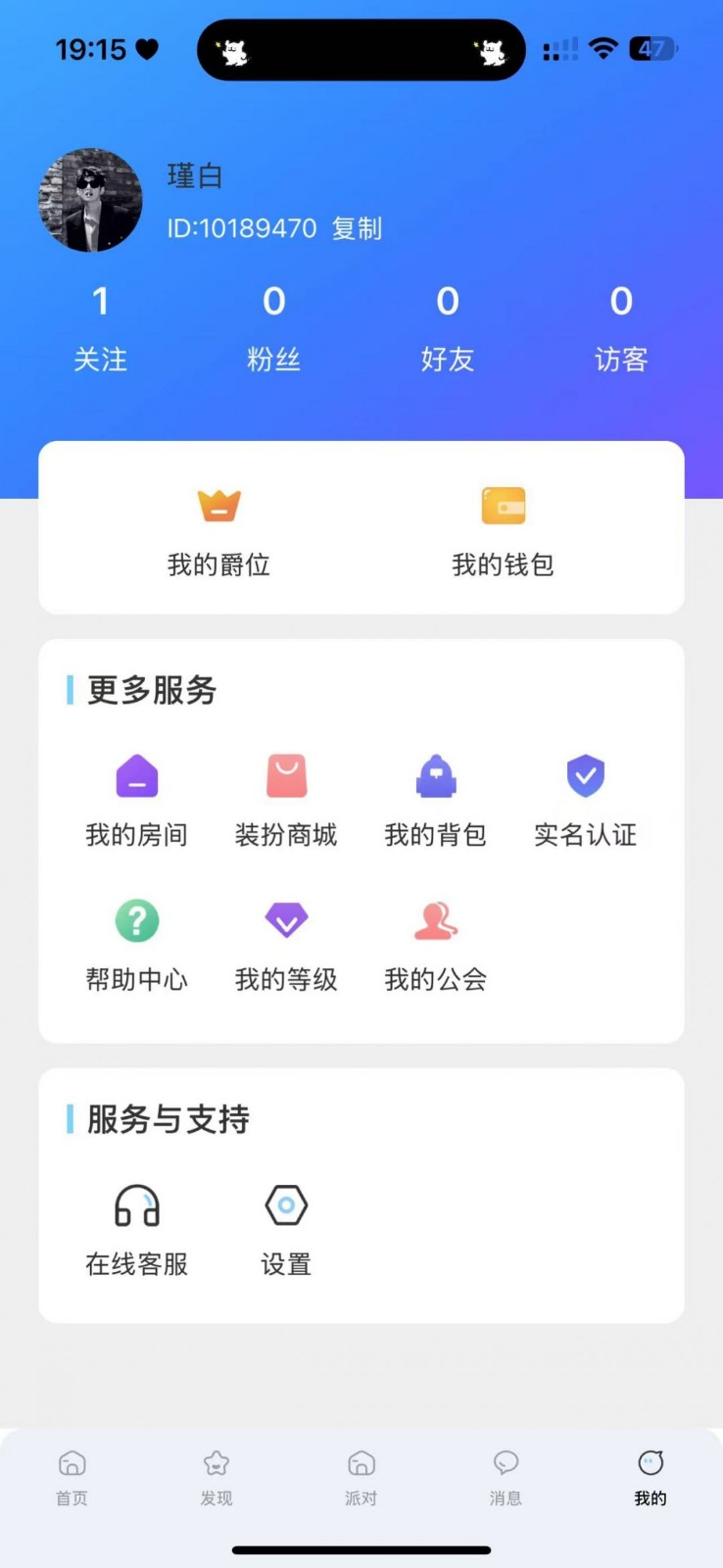Switch to the 首页 tab
The height and width of the screenshot is (1568, 723).
pos(72,1475)
